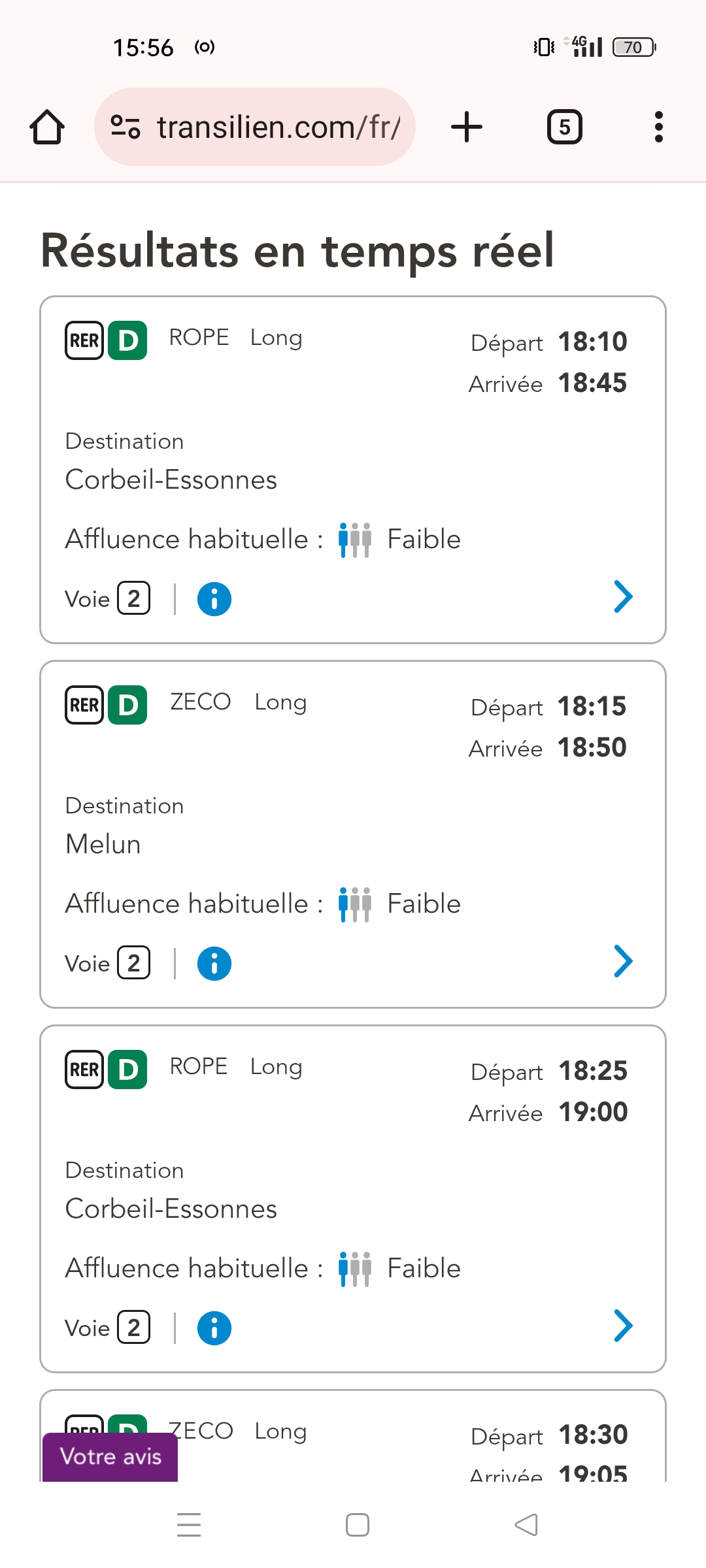Screen dimensions: 706x1568
Task: Open info for the 18:25 Corbeil-Essonnes train
Action: pos(213,1326)
